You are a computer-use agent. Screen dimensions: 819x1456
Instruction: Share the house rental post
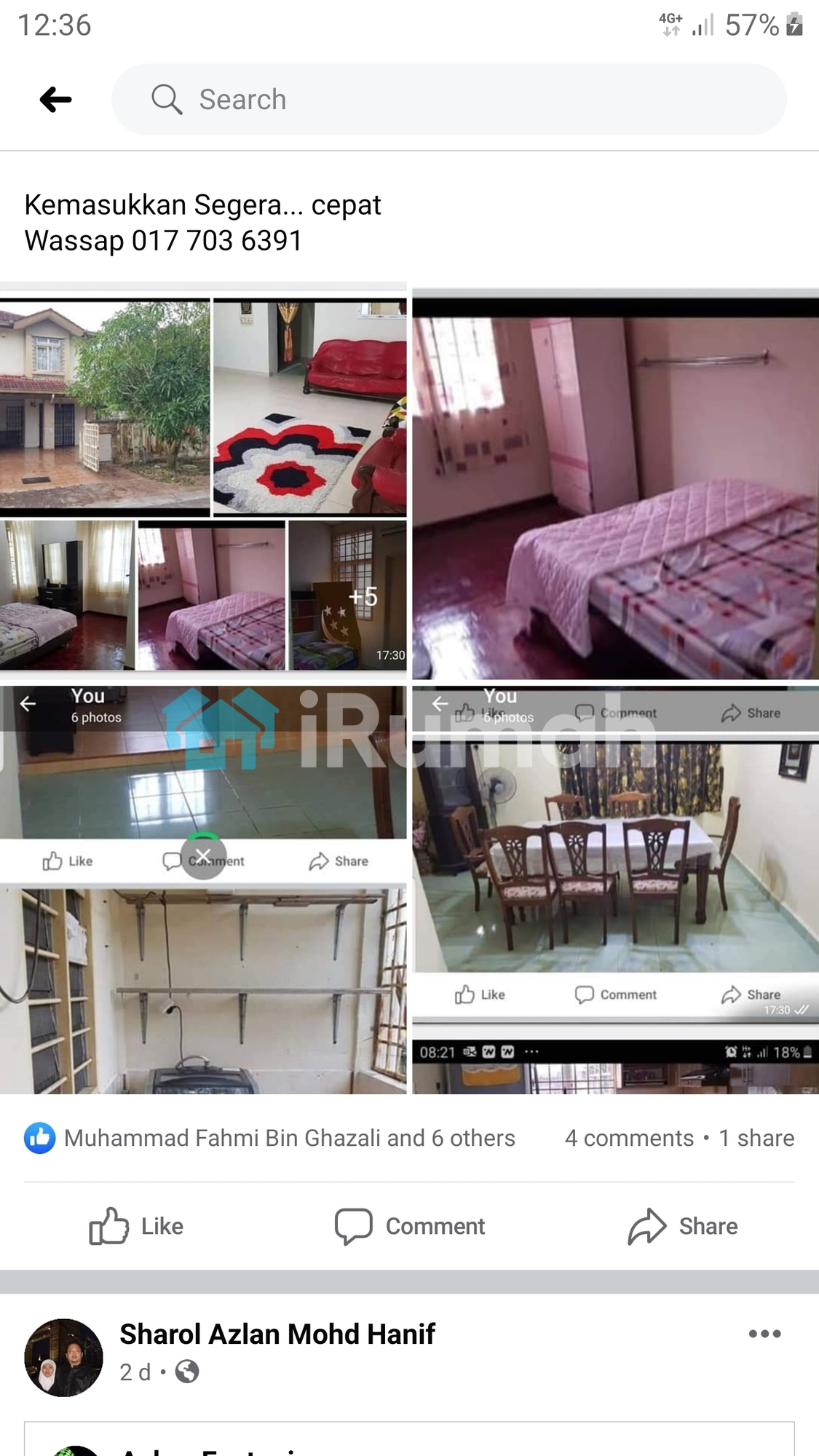[x=683, y=1226]
